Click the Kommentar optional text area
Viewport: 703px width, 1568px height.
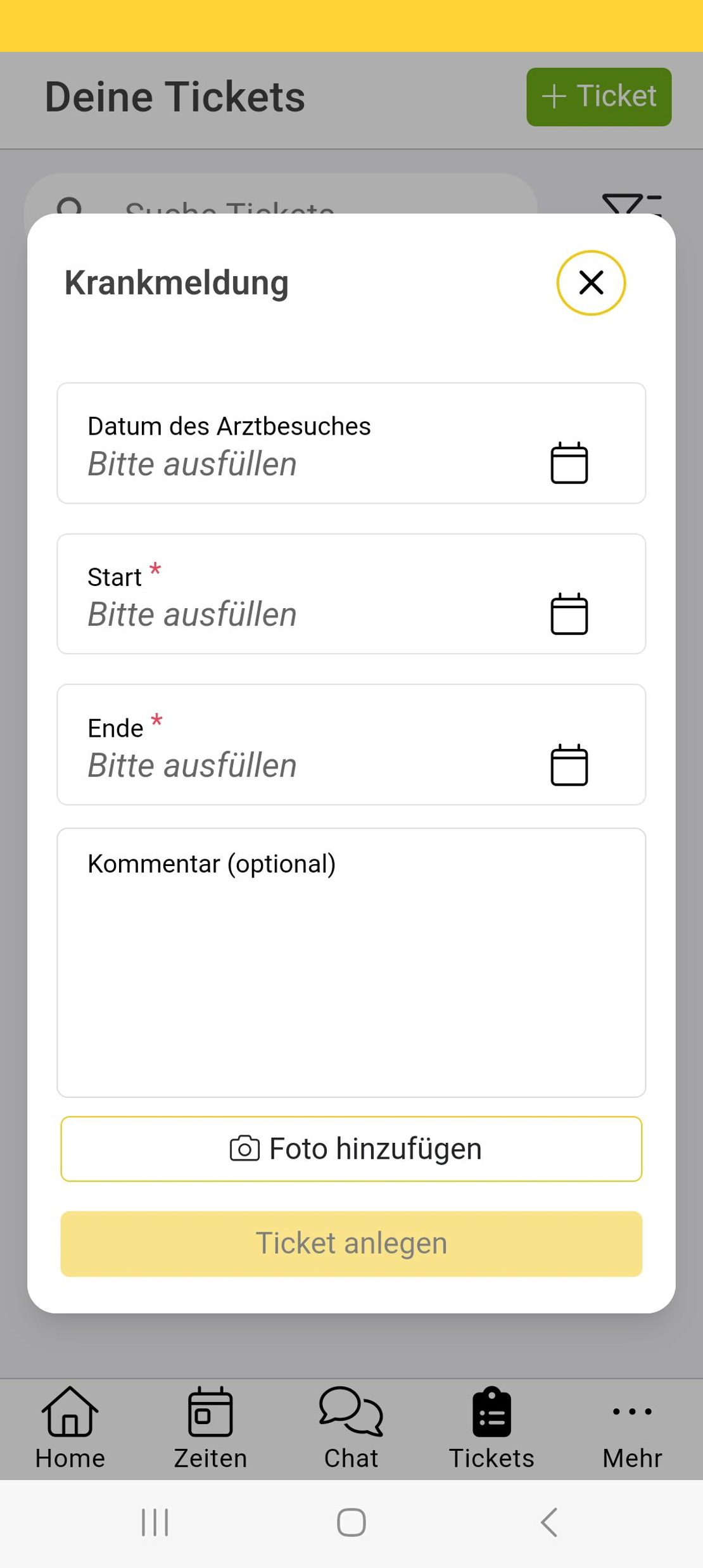tap(351, 963)
